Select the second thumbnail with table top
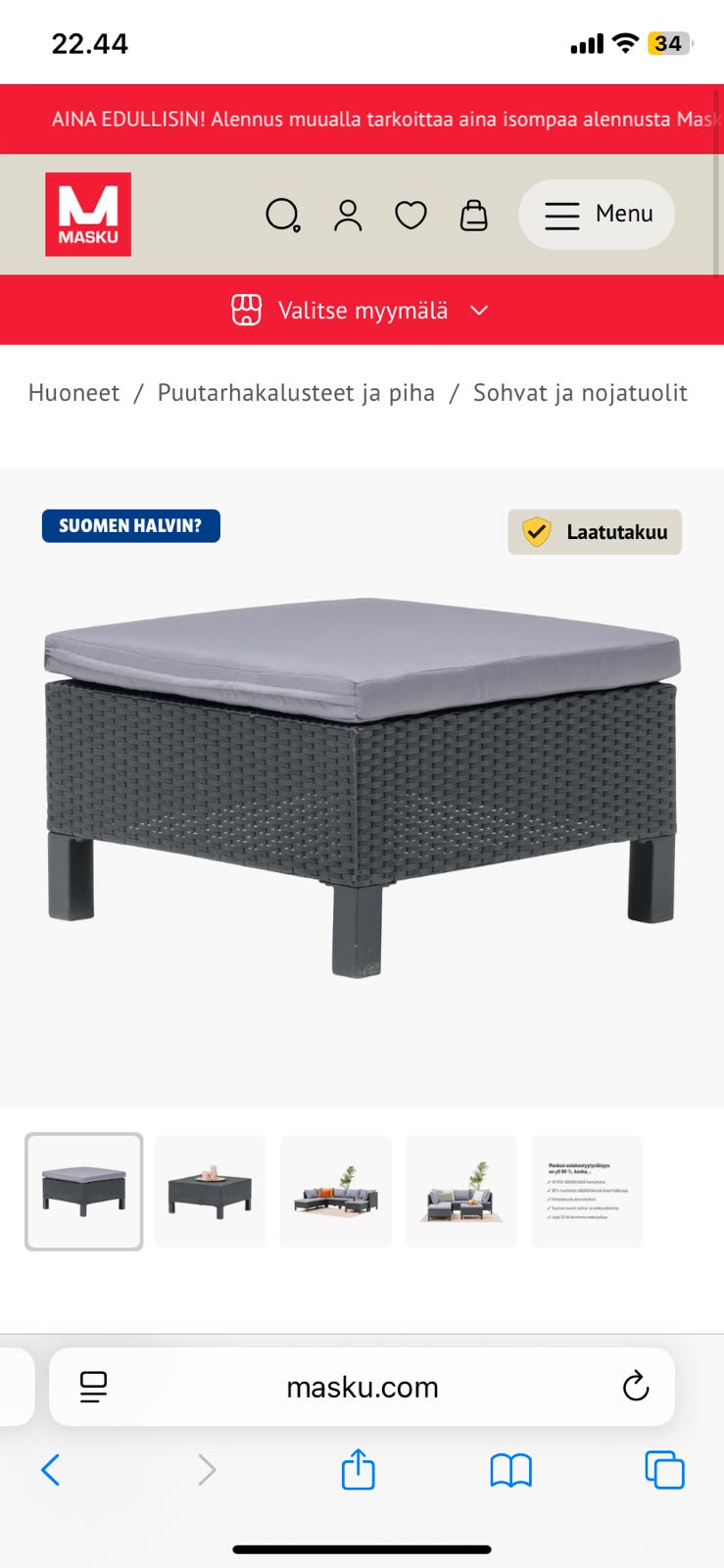Image resolution: width=724 pixels, height=1568 pixels. 210,1192
